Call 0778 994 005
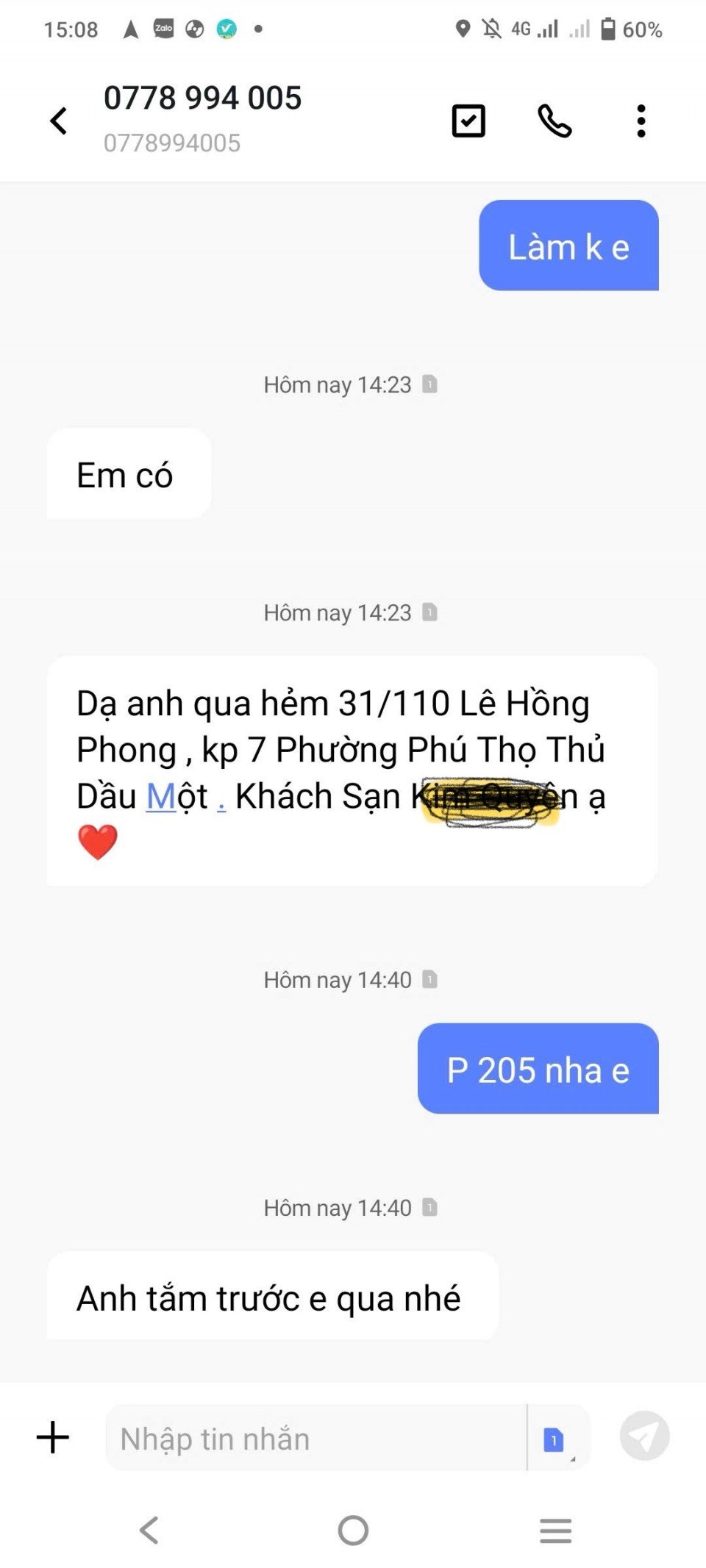This screenshot has width=706, height=1568. (x=555, y=121)
